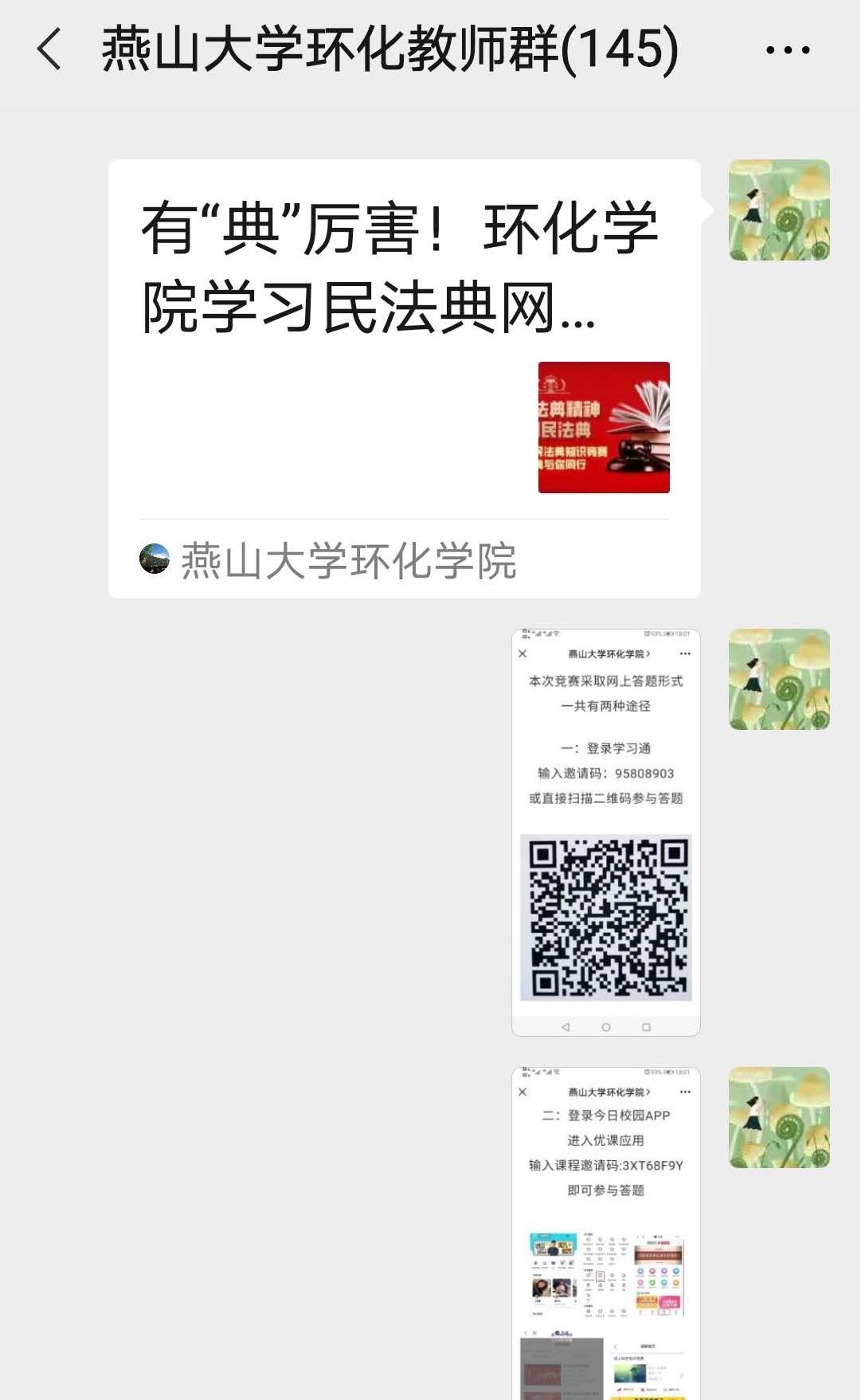Tap sender avatar beside the article card
Viewport: 865px width, 1400px height.
(x=779, y=210)
